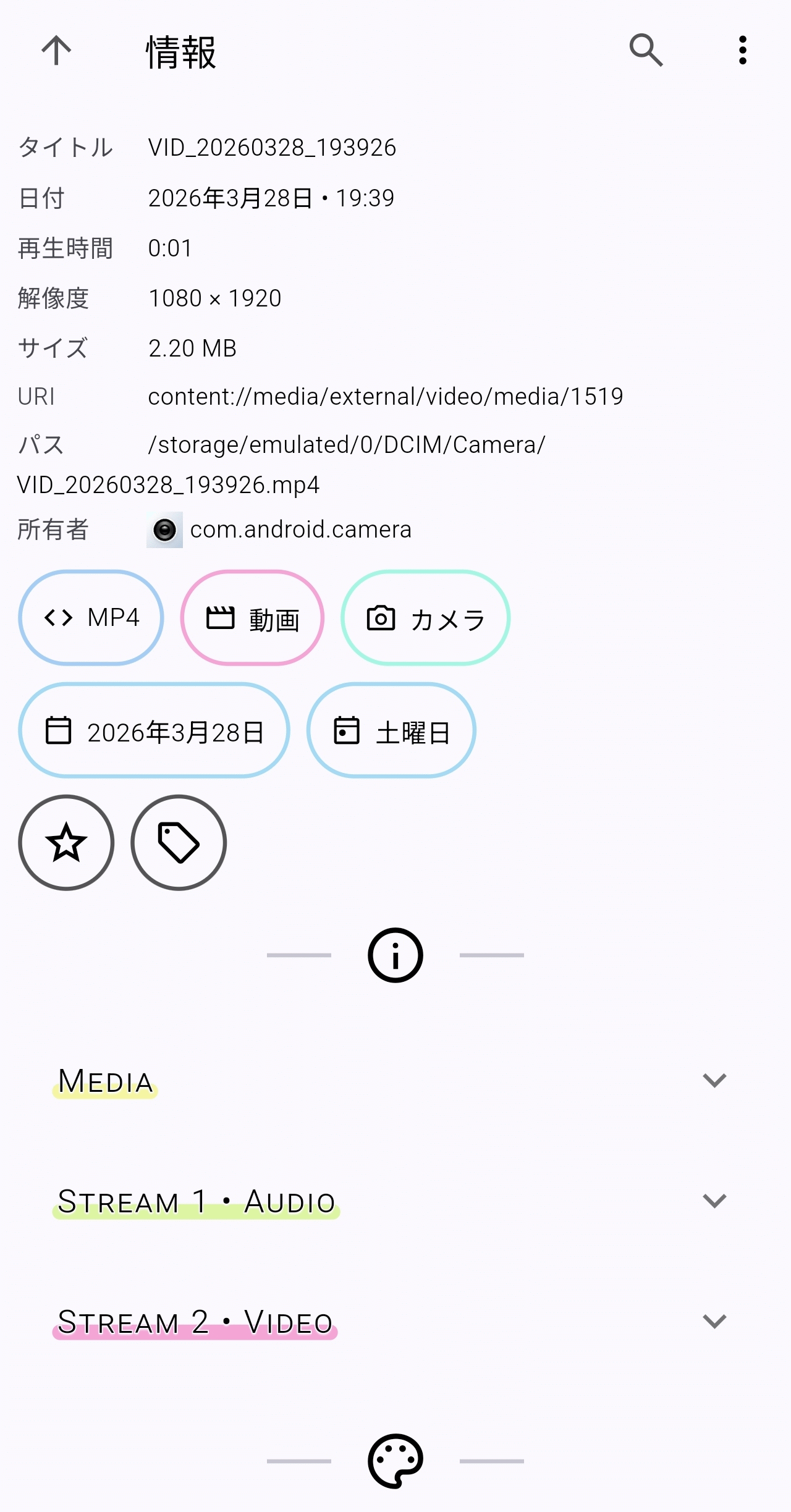Open search in the info page
This screenshot has width=791, height=1512.
(646, 51)
